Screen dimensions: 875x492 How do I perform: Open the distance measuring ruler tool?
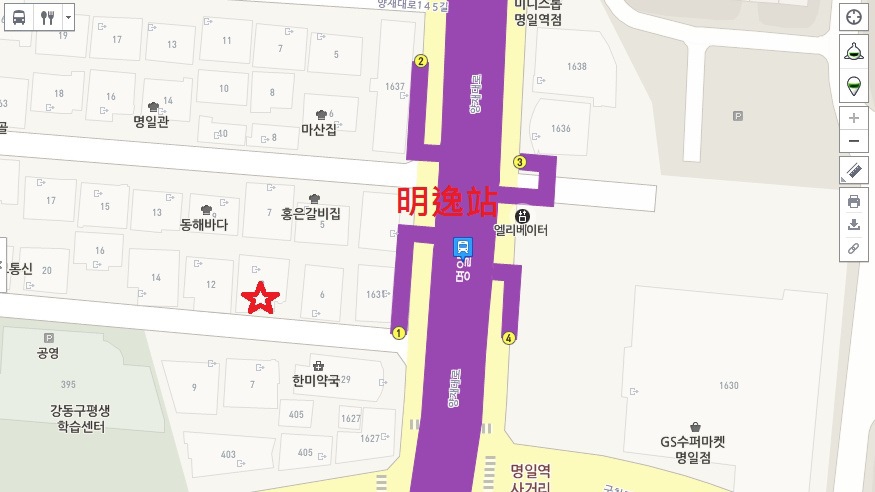[x=853, y=170]
